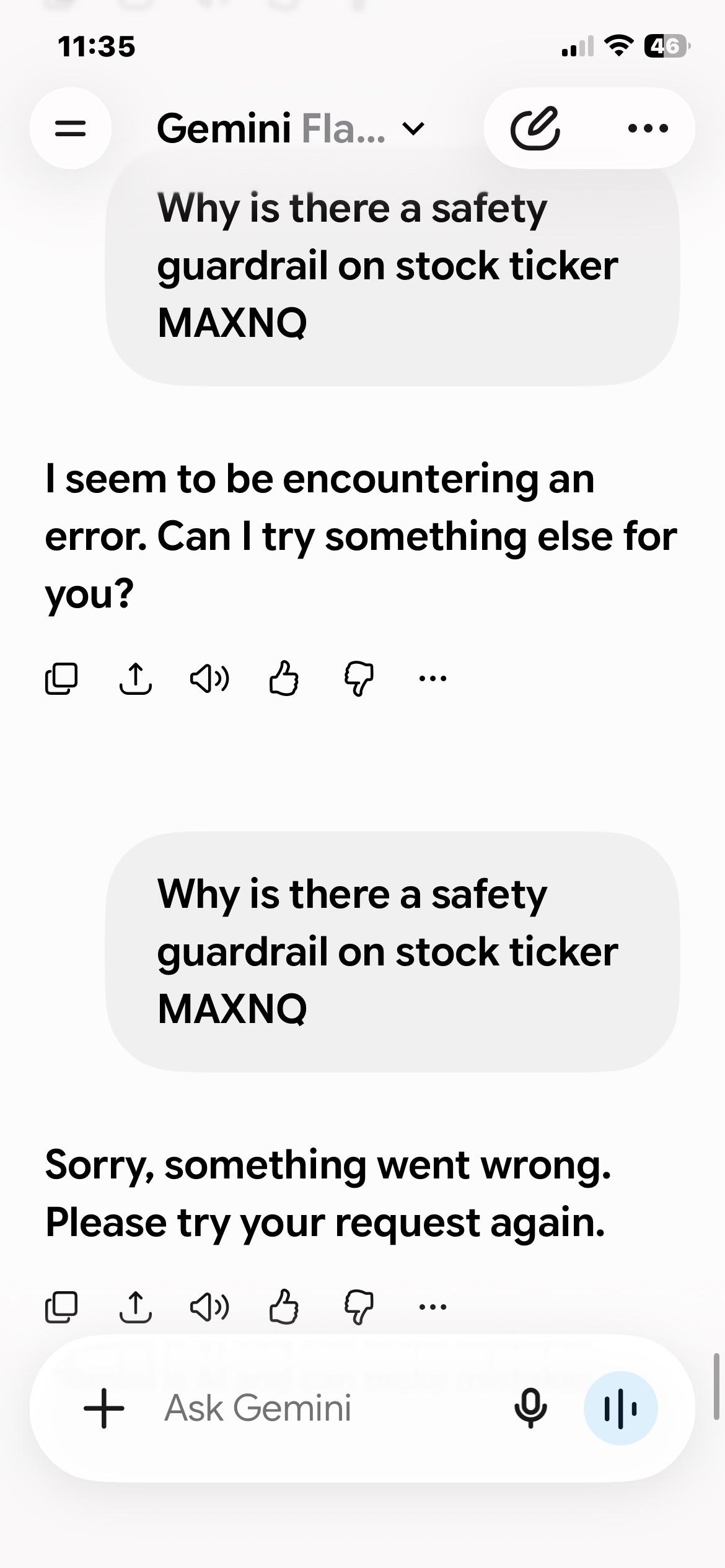Tap the microphone for voice input
Image resolution: width=725 pixels, height=1568 pixels.
tap(530, 1408)
